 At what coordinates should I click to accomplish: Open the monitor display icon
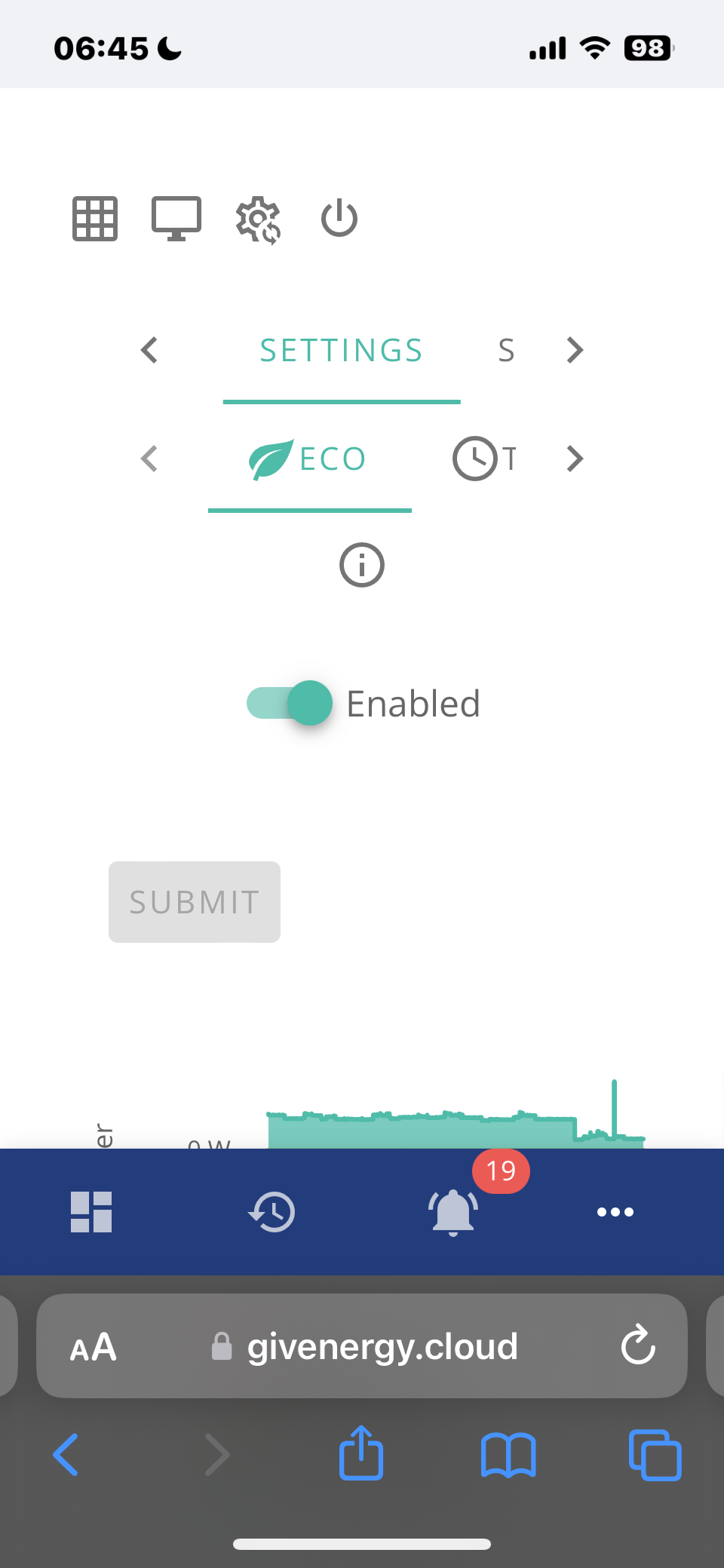click(x=176, y=219)
